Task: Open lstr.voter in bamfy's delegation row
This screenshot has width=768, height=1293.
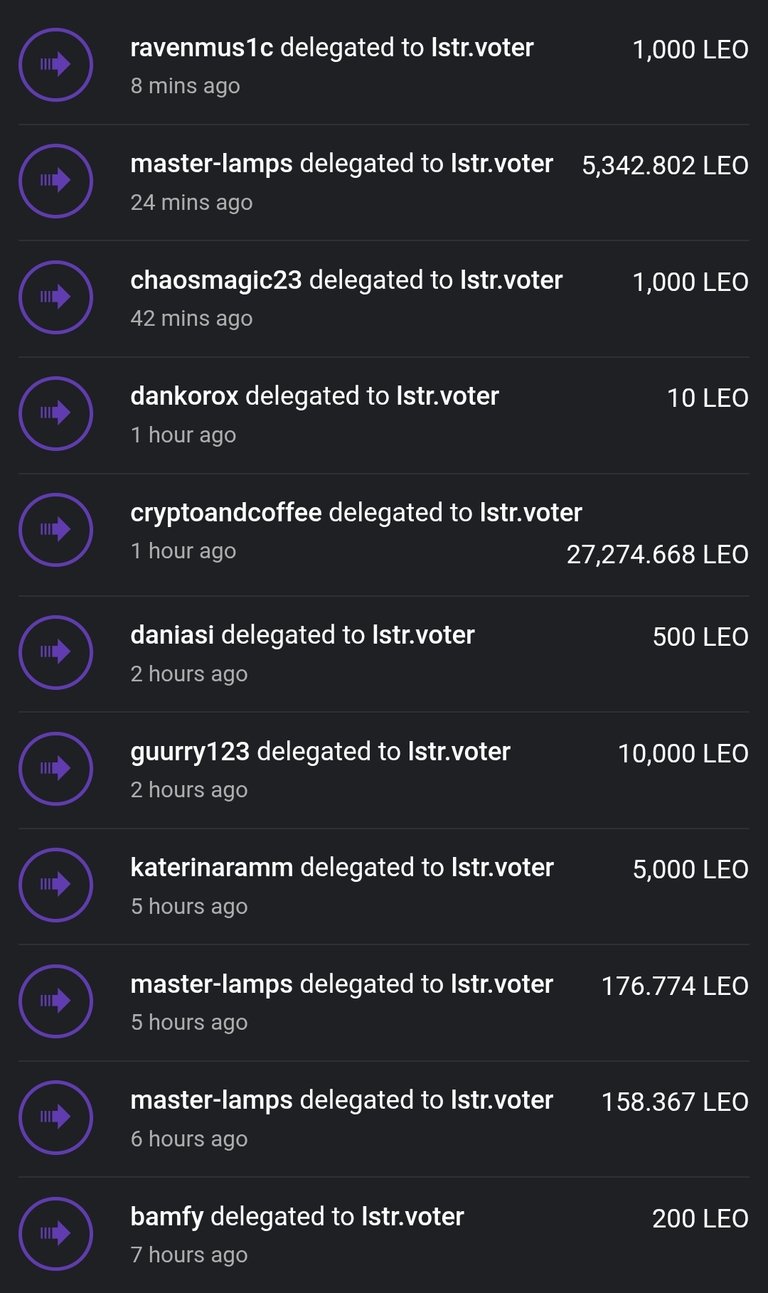Action: point(413,1217)
